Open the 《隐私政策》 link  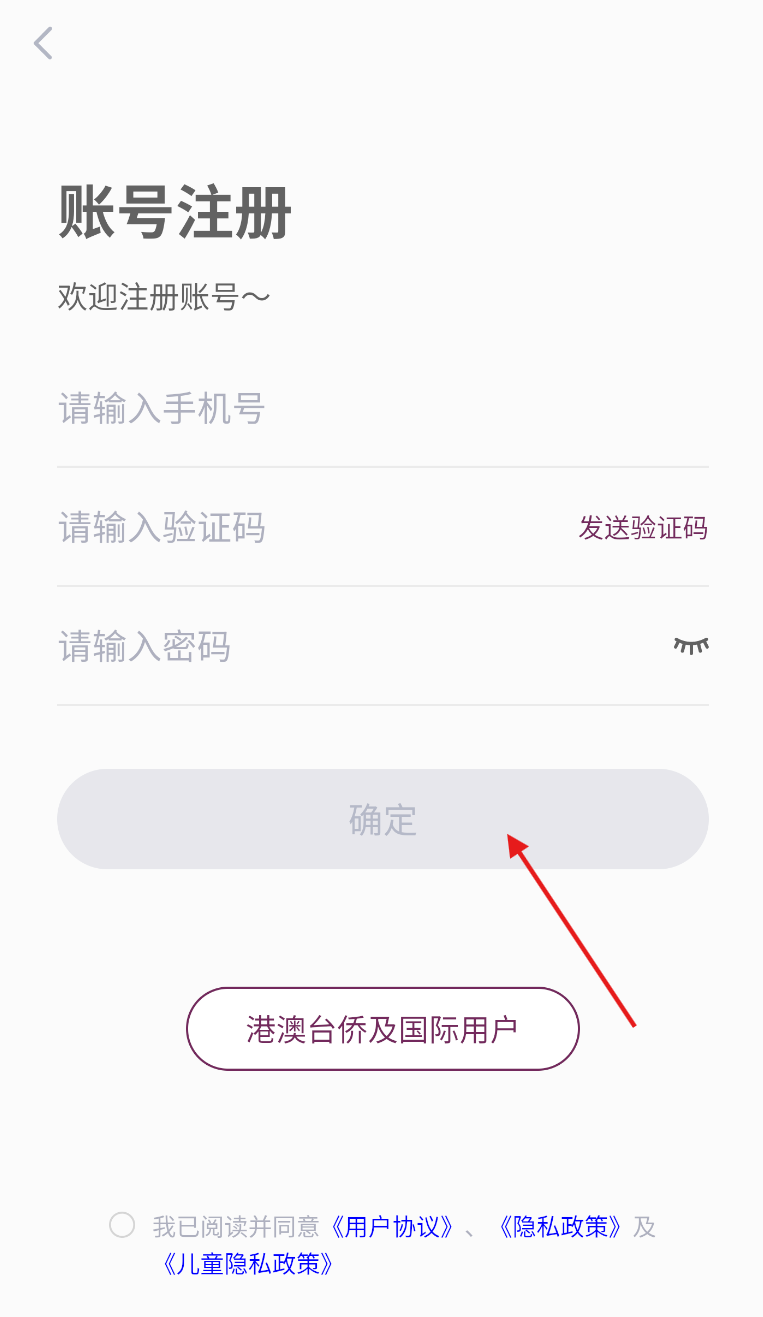click(561, 1227)
